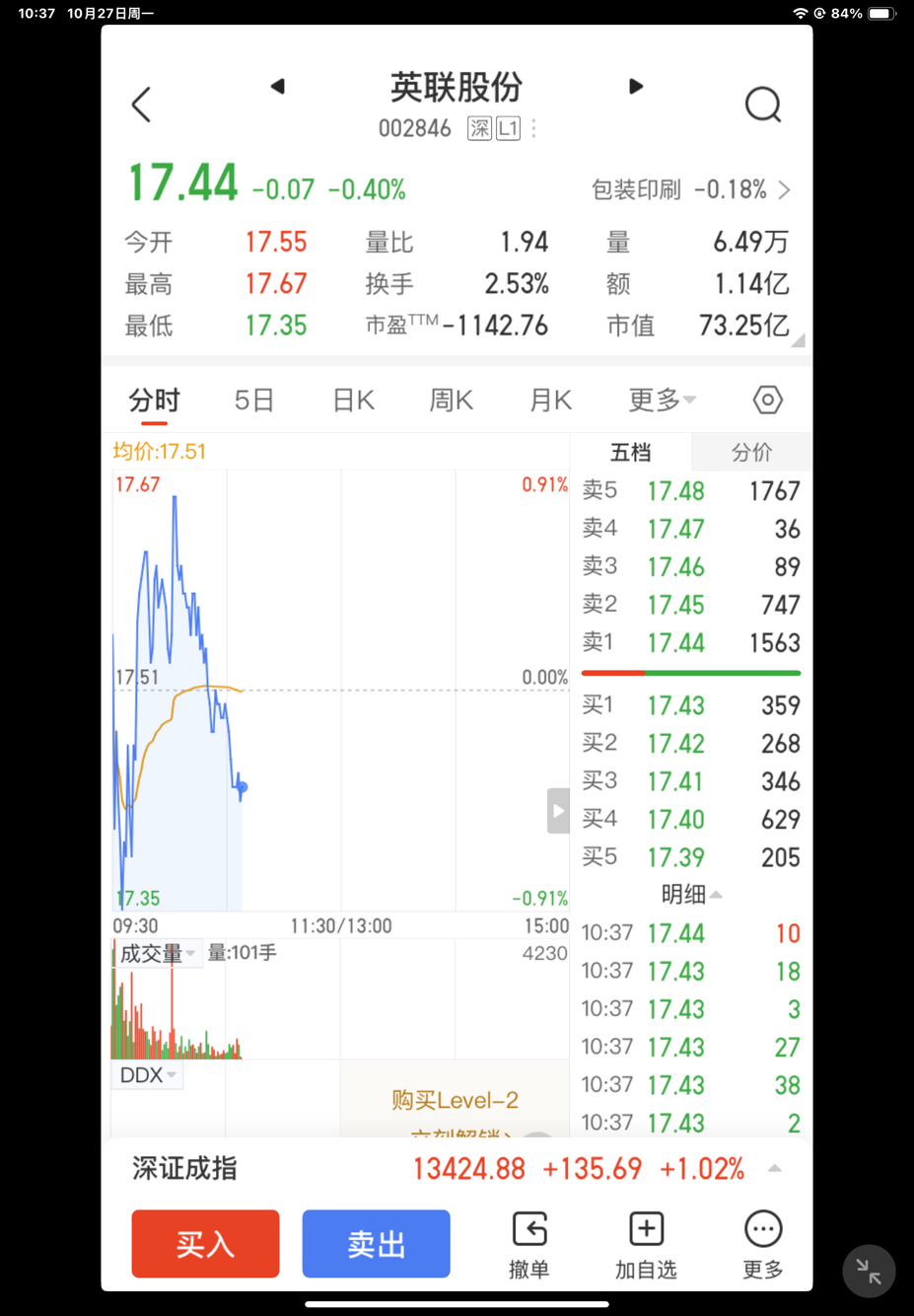Open the 包装印刷 sector link
Screen dimensions: 914x1316
(x=689, y=189)
